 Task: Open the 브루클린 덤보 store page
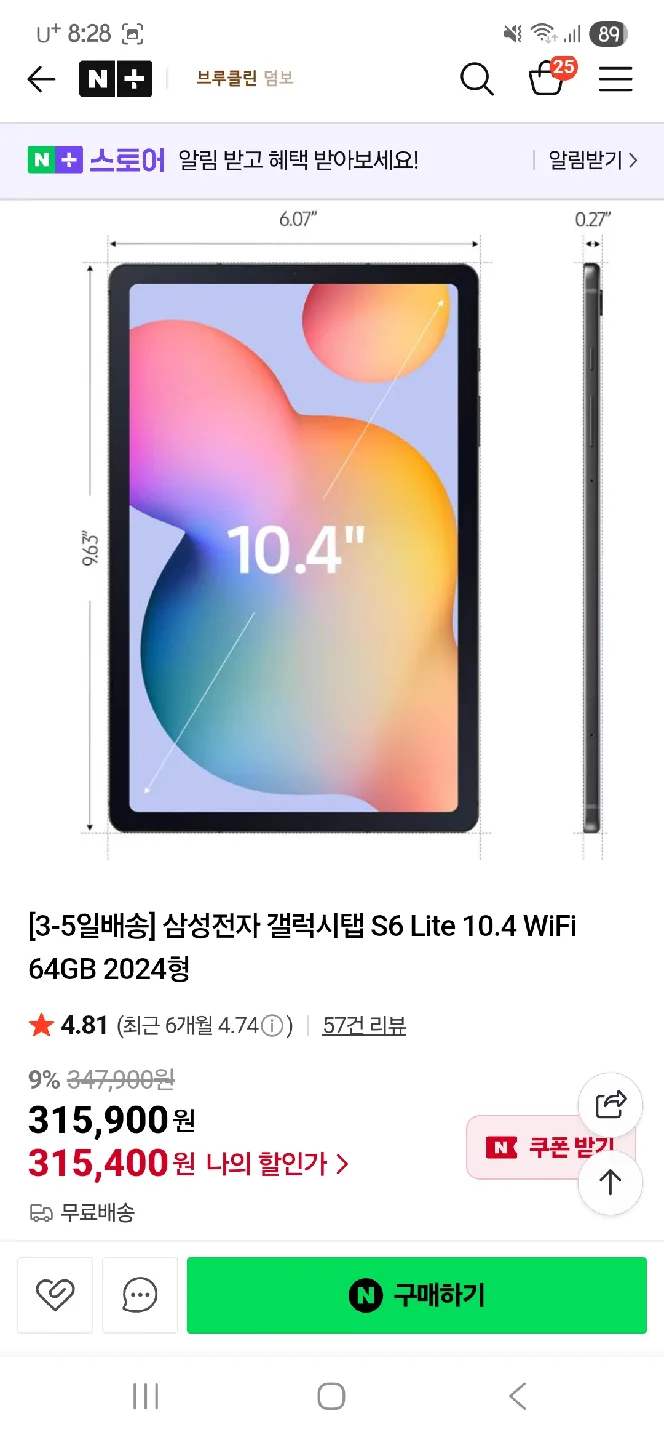click(244, 79)
